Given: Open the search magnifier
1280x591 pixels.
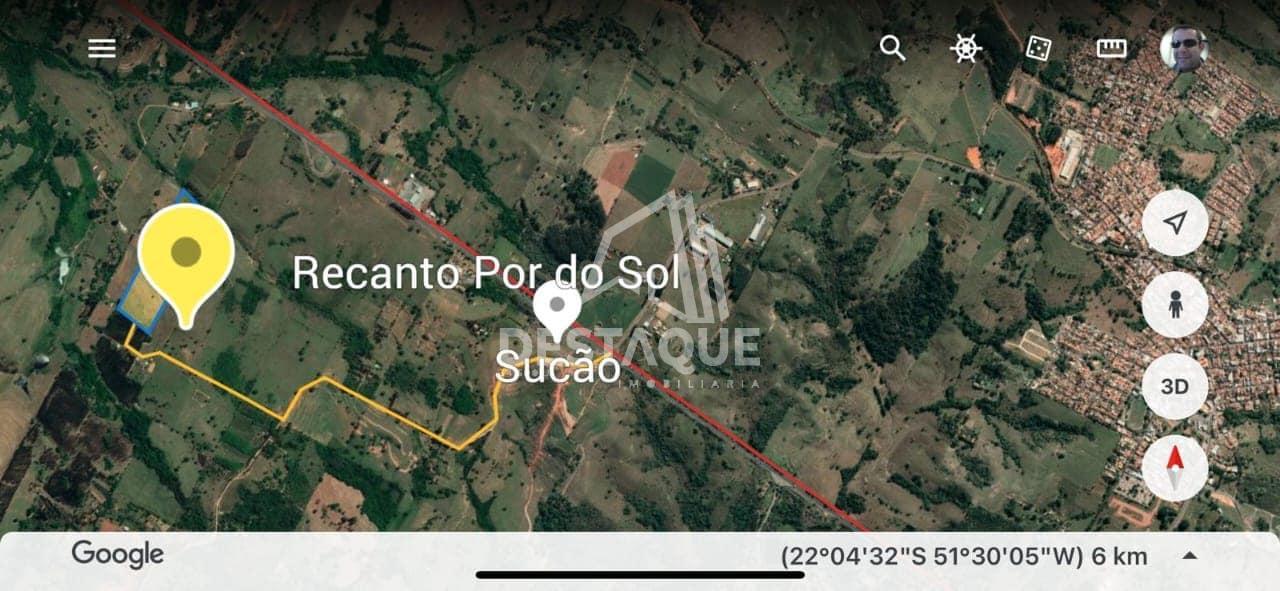Looking at the screenshot, I should (x=892, y=47).
